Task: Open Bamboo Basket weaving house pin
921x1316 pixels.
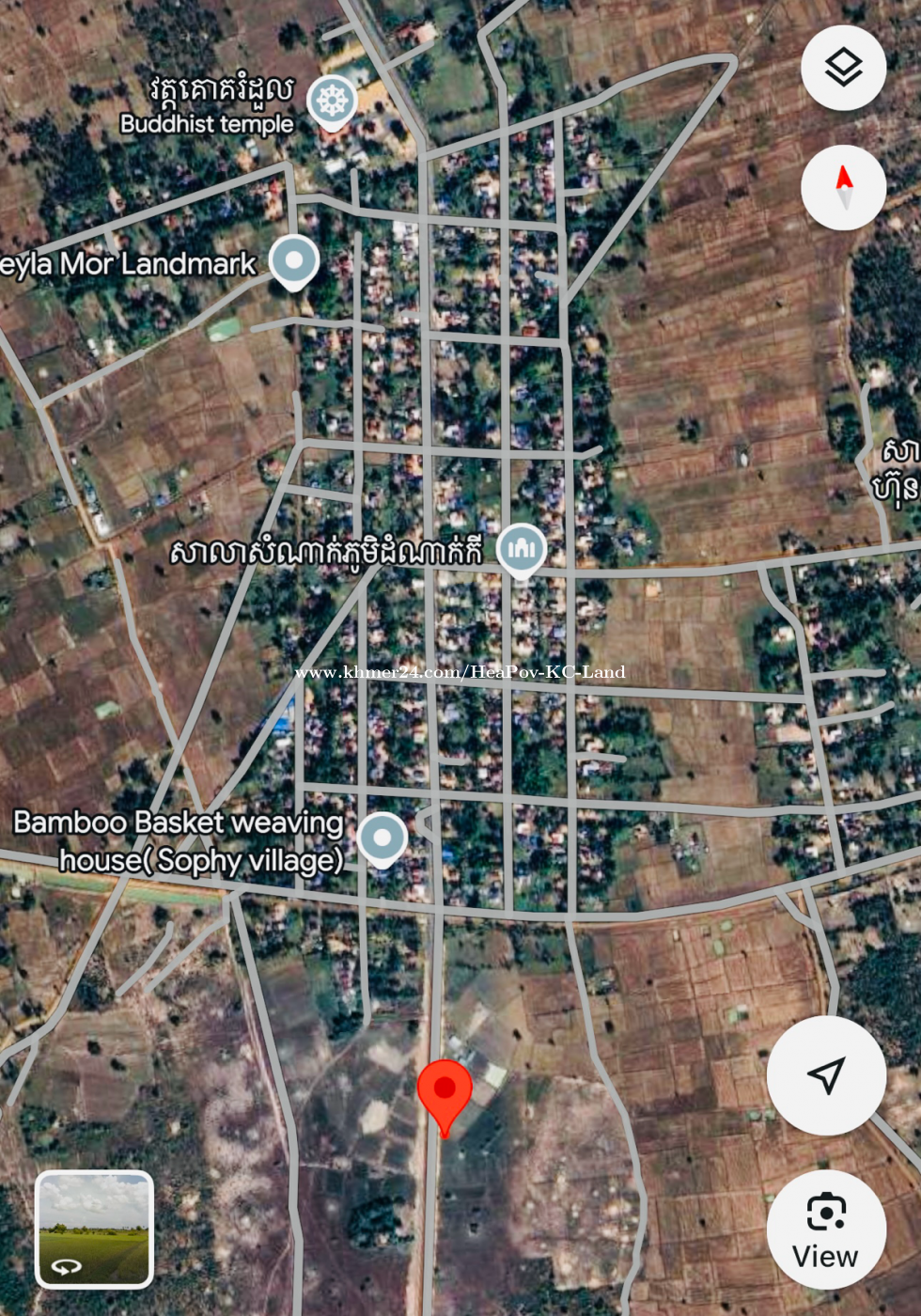Action: [x=382, y=838]
